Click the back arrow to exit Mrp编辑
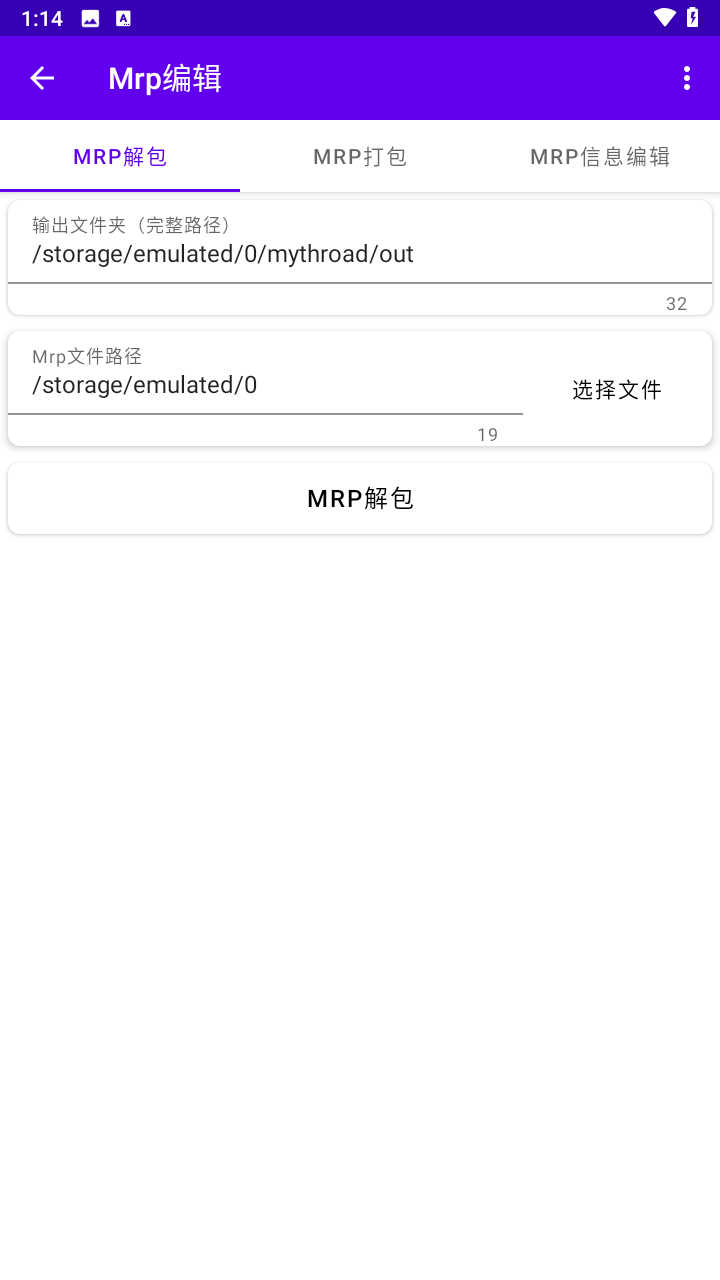This screenshot has height=1280, width=720. click(x=41, y=77)
